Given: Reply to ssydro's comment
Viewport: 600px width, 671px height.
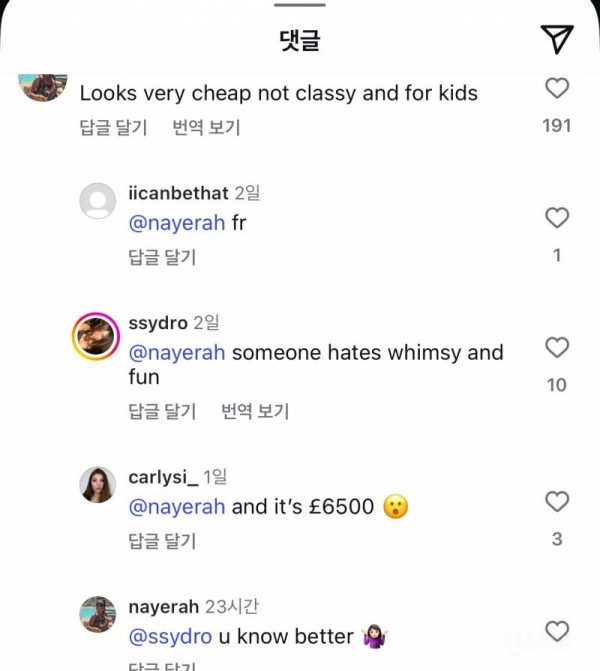Looking at the screenshot, I should (x=162, y=411).
